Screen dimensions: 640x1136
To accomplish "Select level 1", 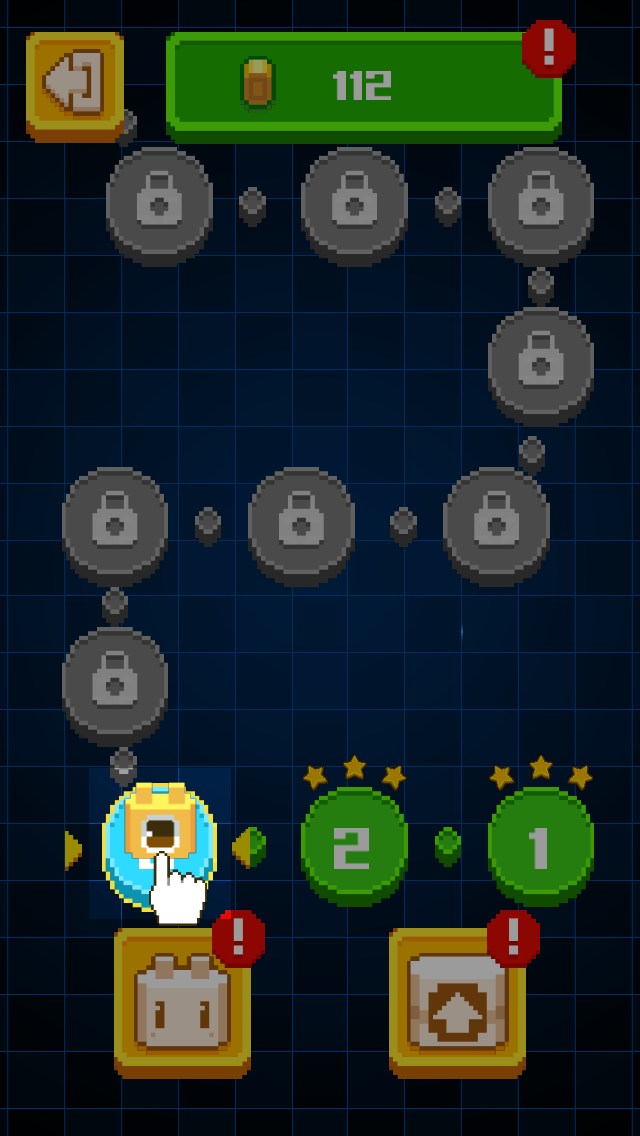I will pyautogui.click(x=540, y=846).
